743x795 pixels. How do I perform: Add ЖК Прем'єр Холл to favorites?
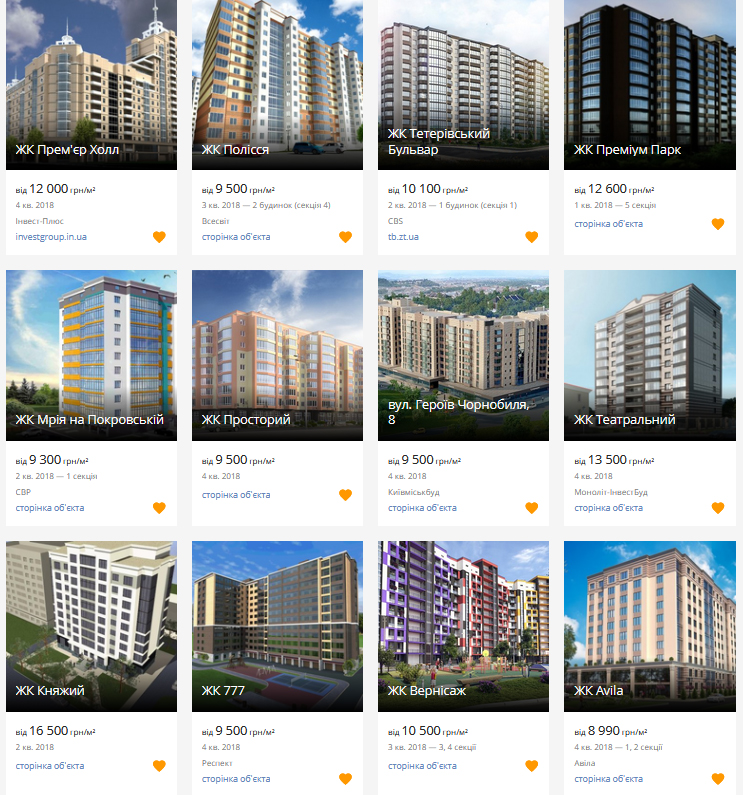(159, 237)
